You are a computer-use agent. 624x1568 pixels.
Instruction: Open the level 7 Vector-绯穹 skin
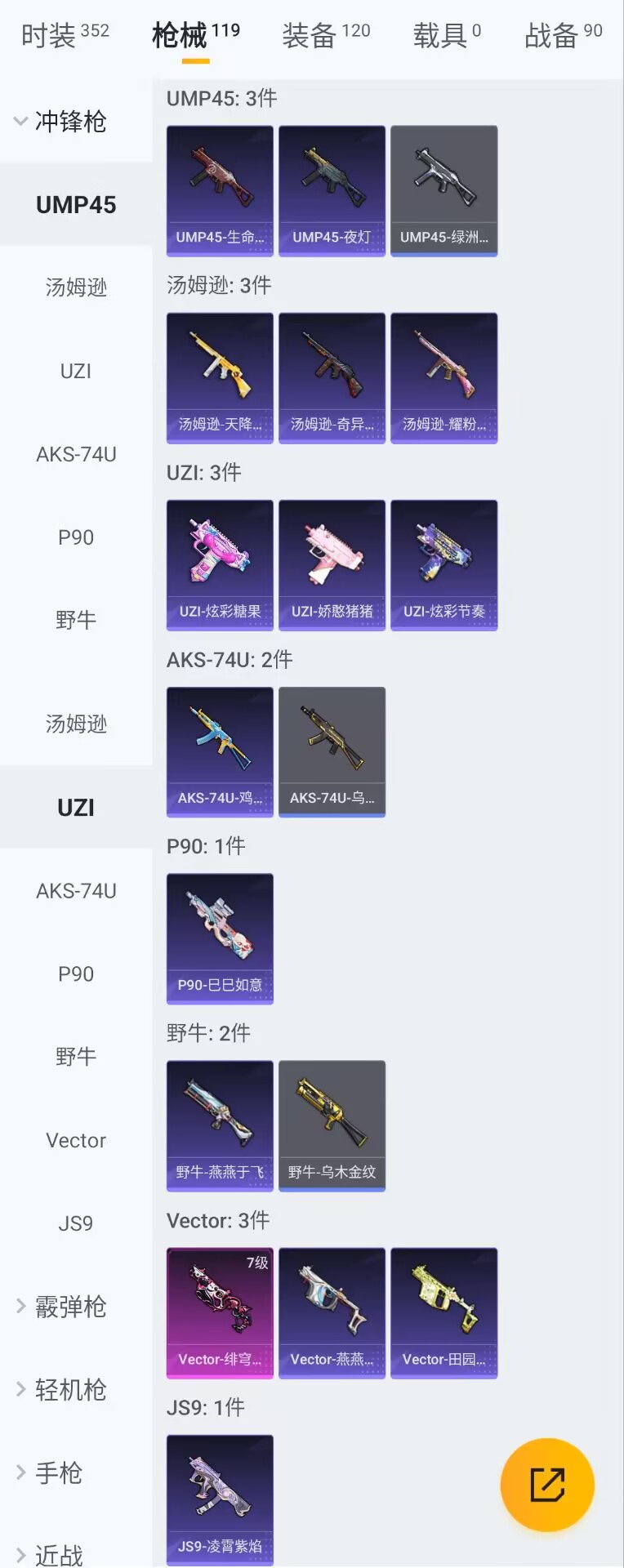pyautogui.click(x=220, y=1312)
